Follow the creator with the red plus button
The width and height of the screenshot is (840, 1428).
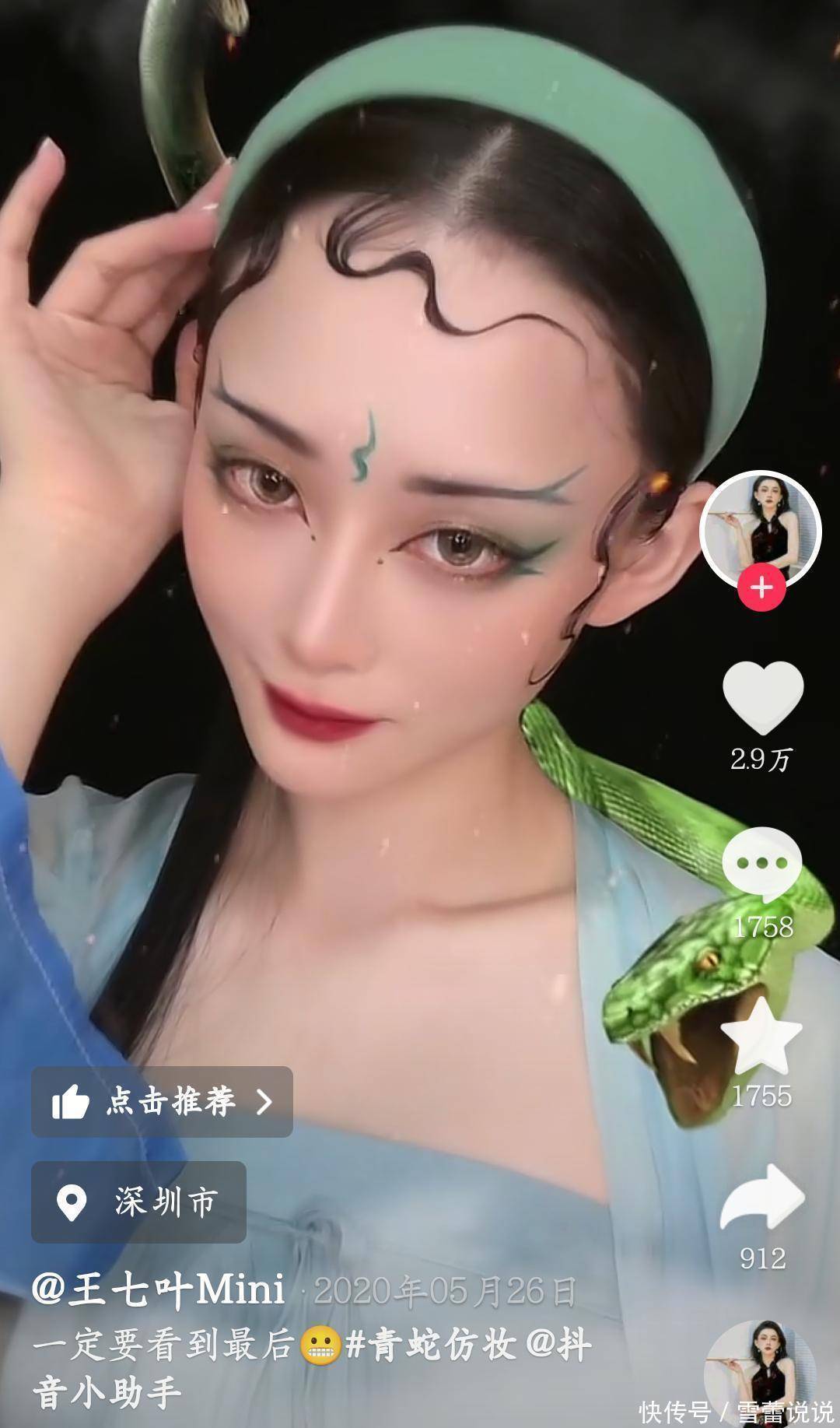point(761,587)
